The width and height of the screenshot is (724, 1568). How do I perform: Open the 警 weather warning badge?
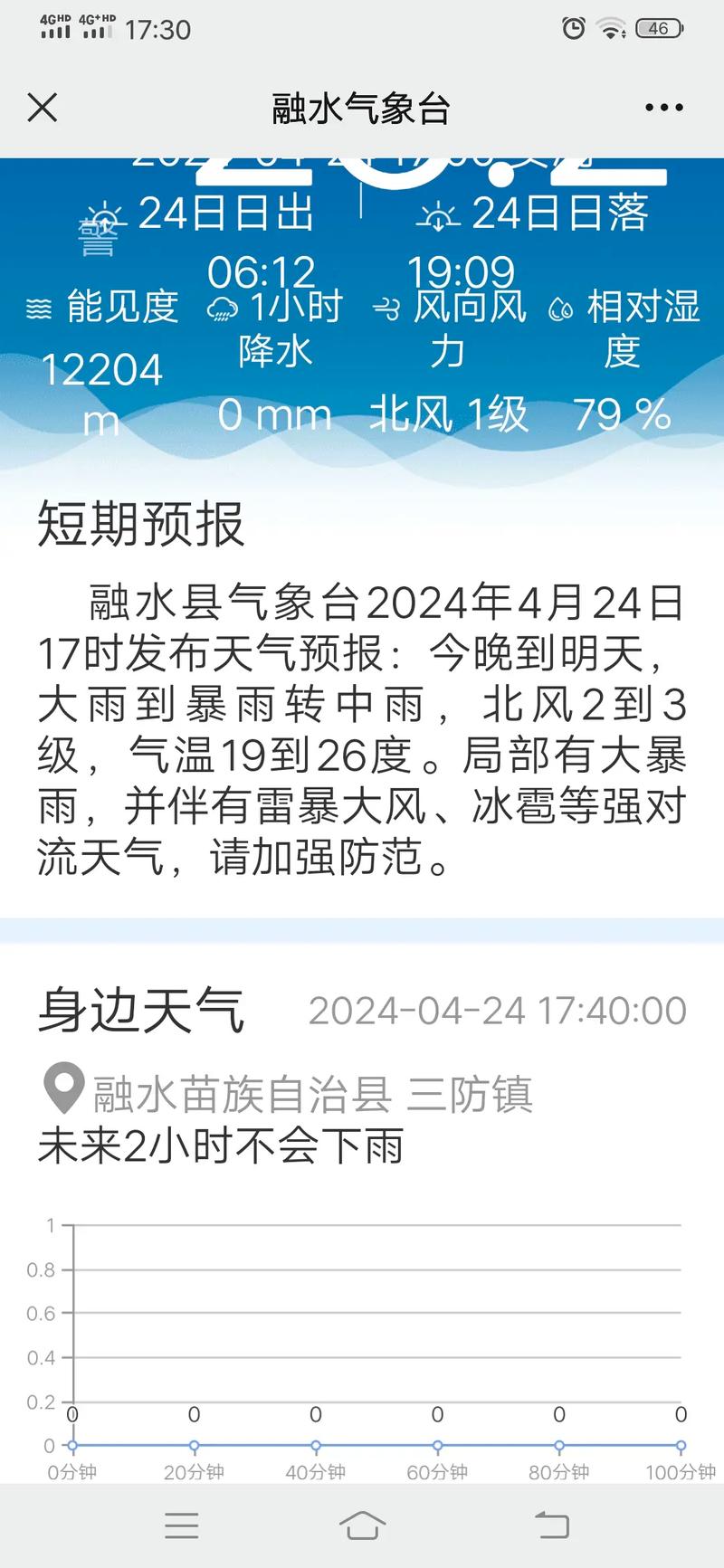[98, 238]
